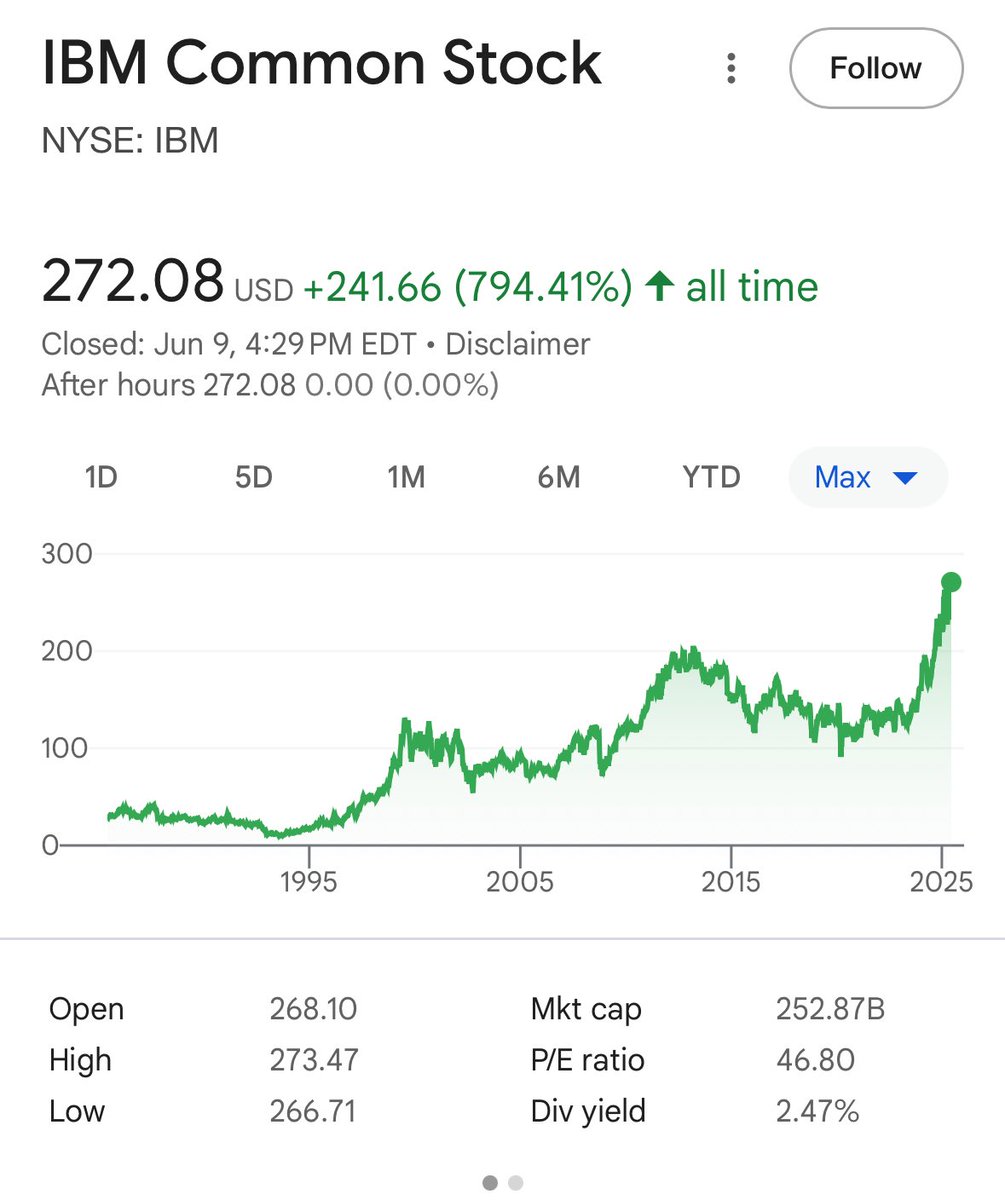
Task: Open the 6M chart view
Action: click(558, 477)
